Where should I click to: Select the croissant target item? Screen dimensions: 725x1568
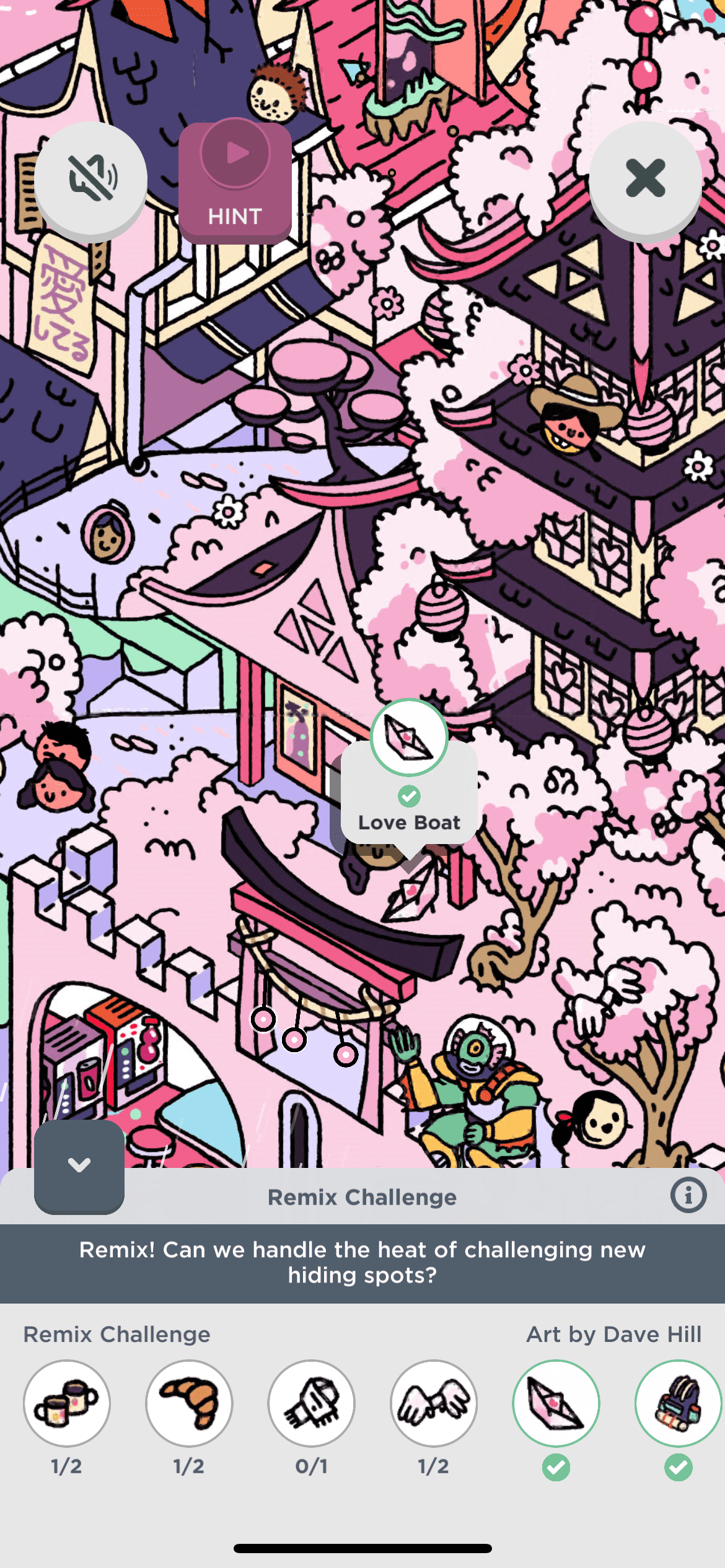[x=189, y=1403]
